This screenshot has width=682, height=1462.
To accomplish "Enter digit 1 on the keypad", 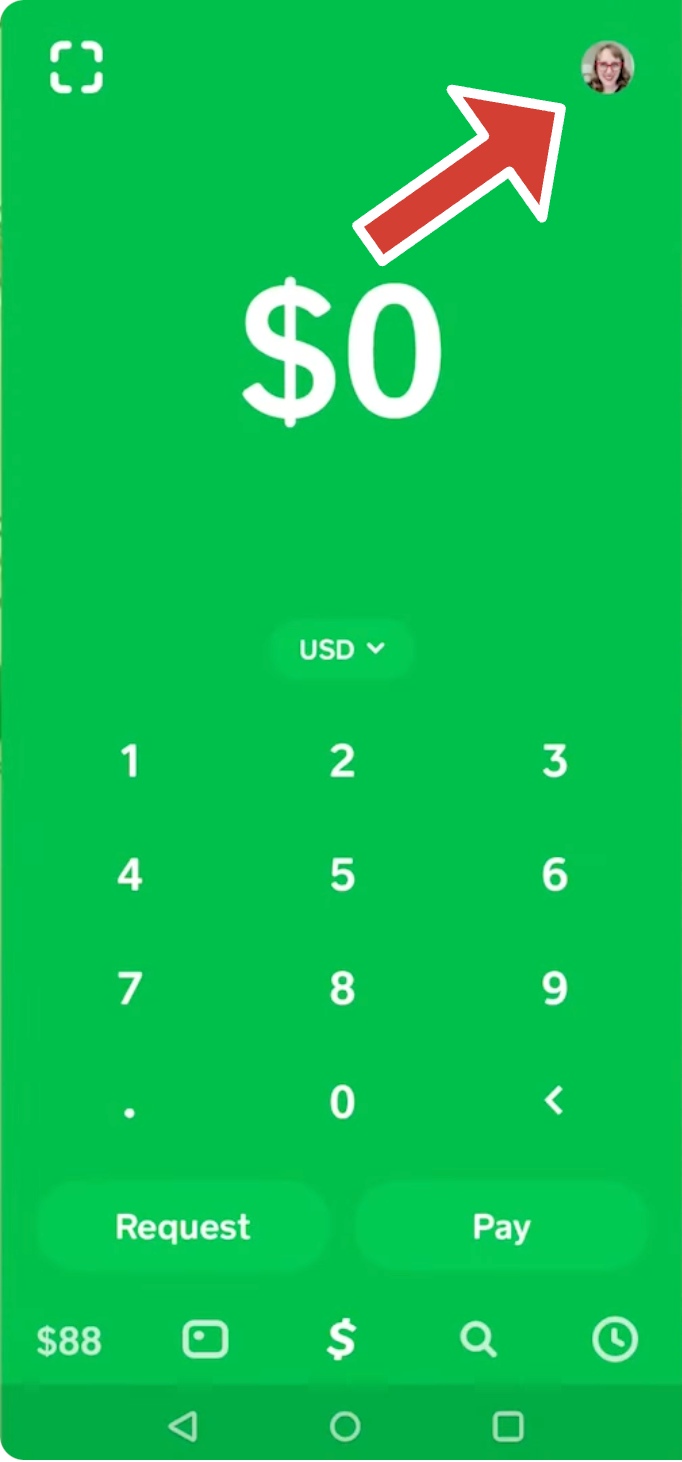I will pyautogui.click(x=130, y=762).
